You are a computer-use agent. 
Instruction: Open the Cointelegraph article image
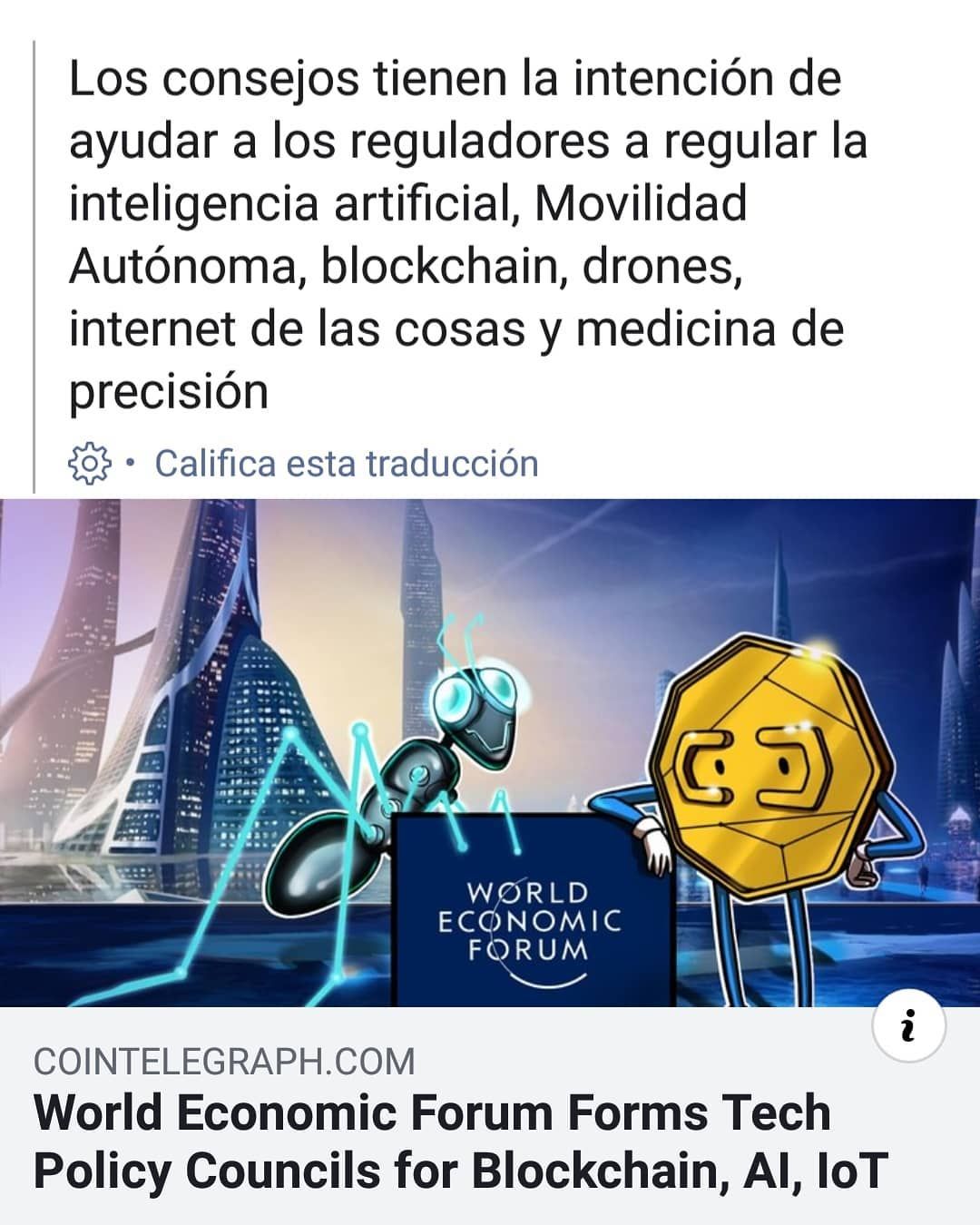coord(490,753)
